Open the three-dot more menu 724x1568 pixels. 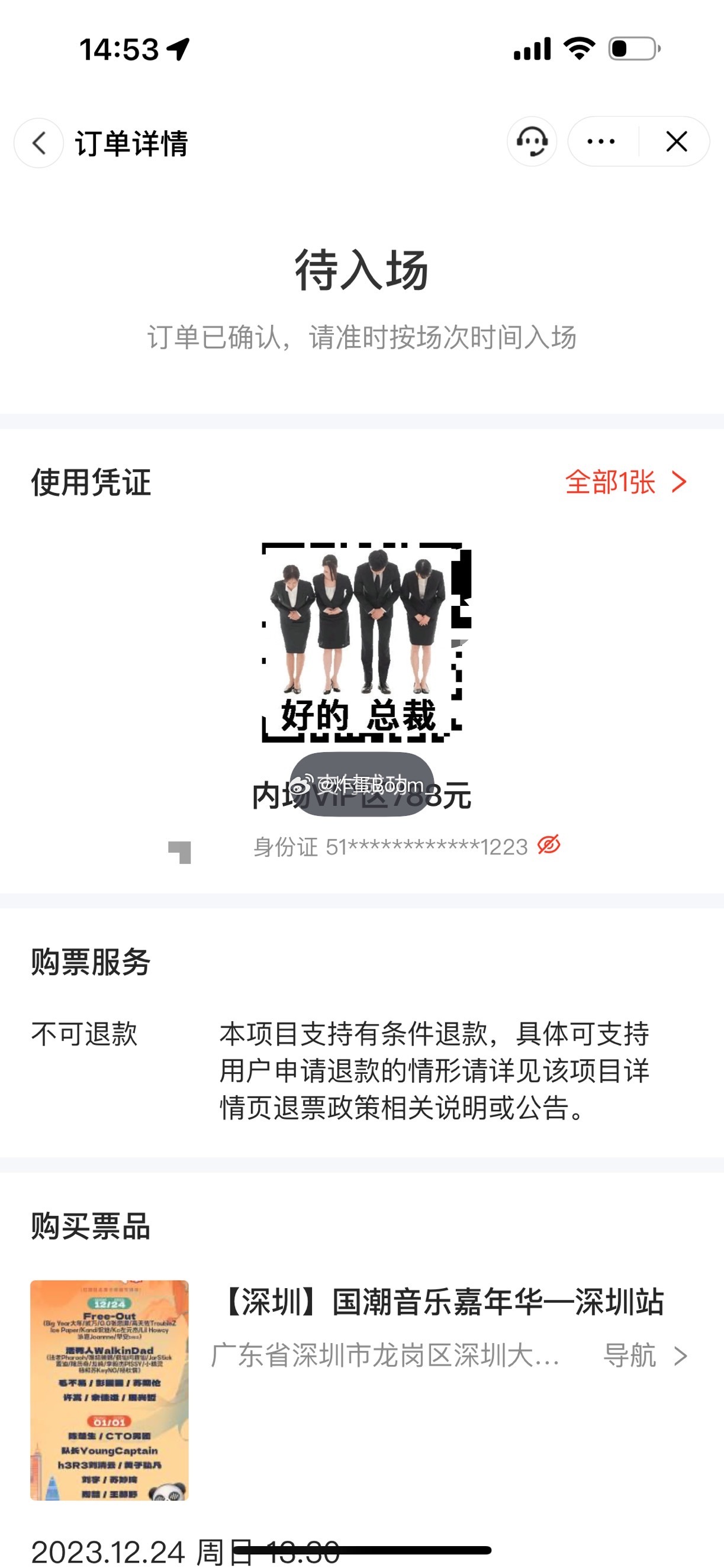pyautogui.click(x=601, y=142)
